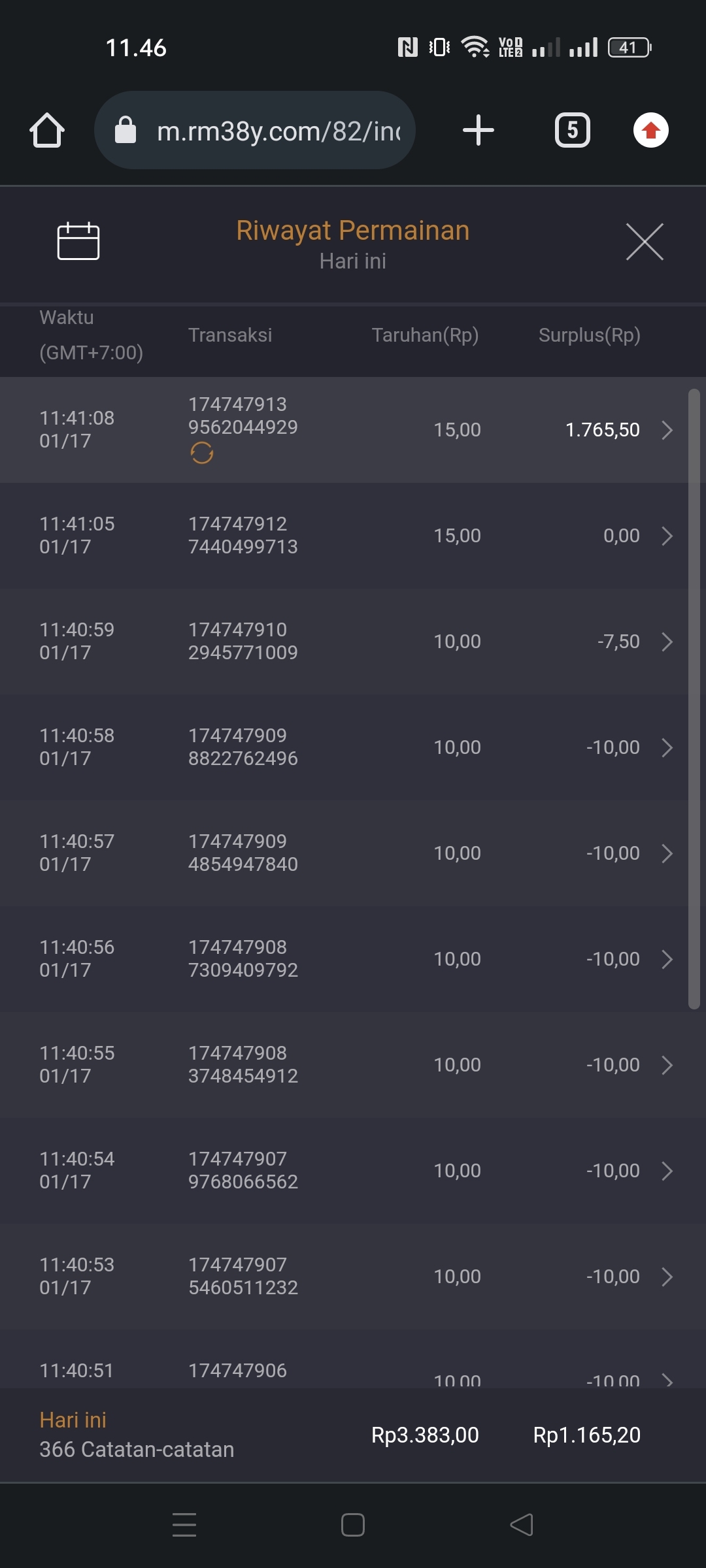Show the 5 open tabs
The height and width of the screenshot is (1568, 706).
tap(573, 130)
